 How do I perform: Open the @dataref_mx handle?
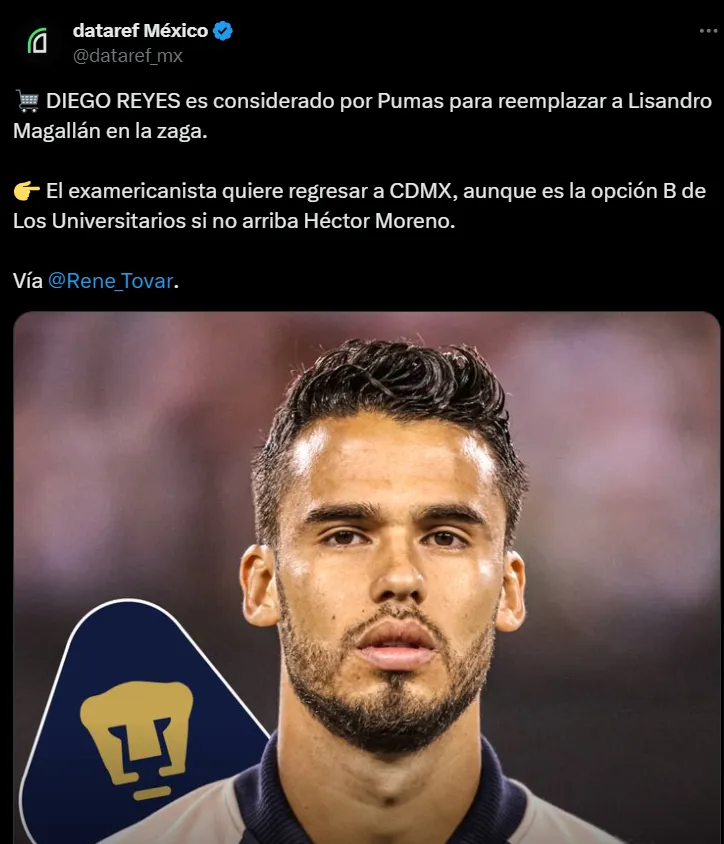127,56
